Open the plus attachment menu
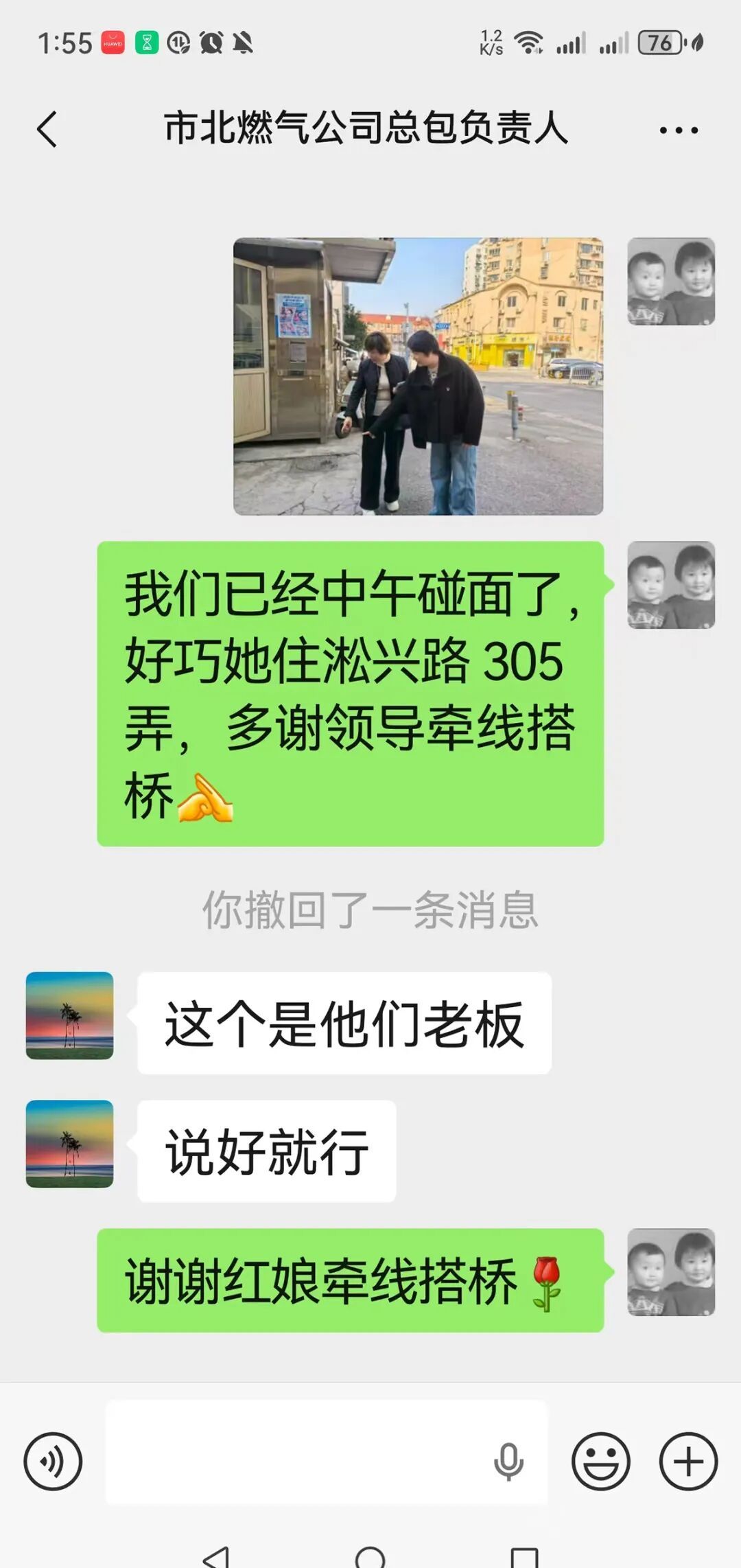Viewport: 741px width, 1568px height. (x=688, y=1461)
